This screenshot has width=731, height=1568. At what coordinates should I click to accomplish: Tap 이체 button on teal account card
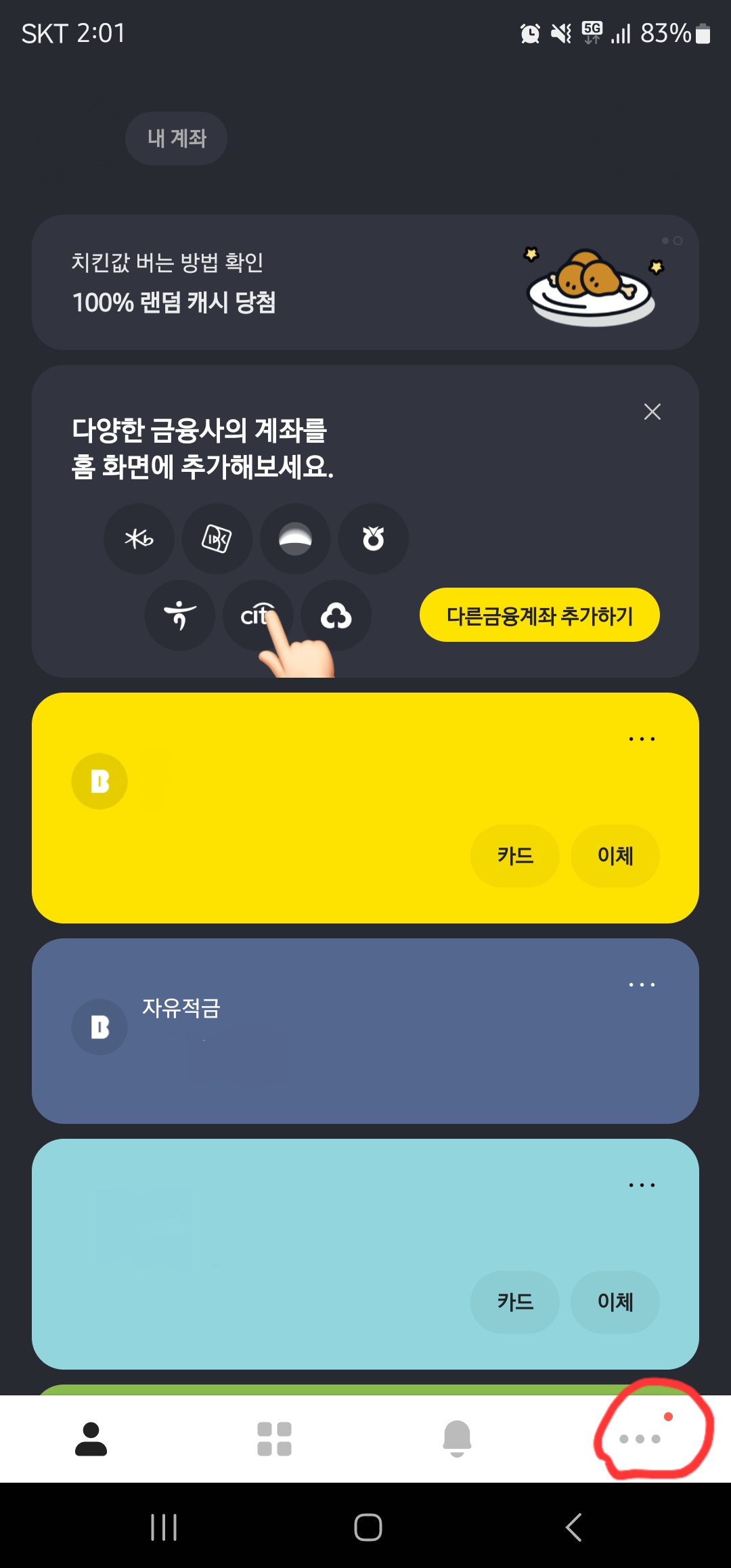[615, 1301]
